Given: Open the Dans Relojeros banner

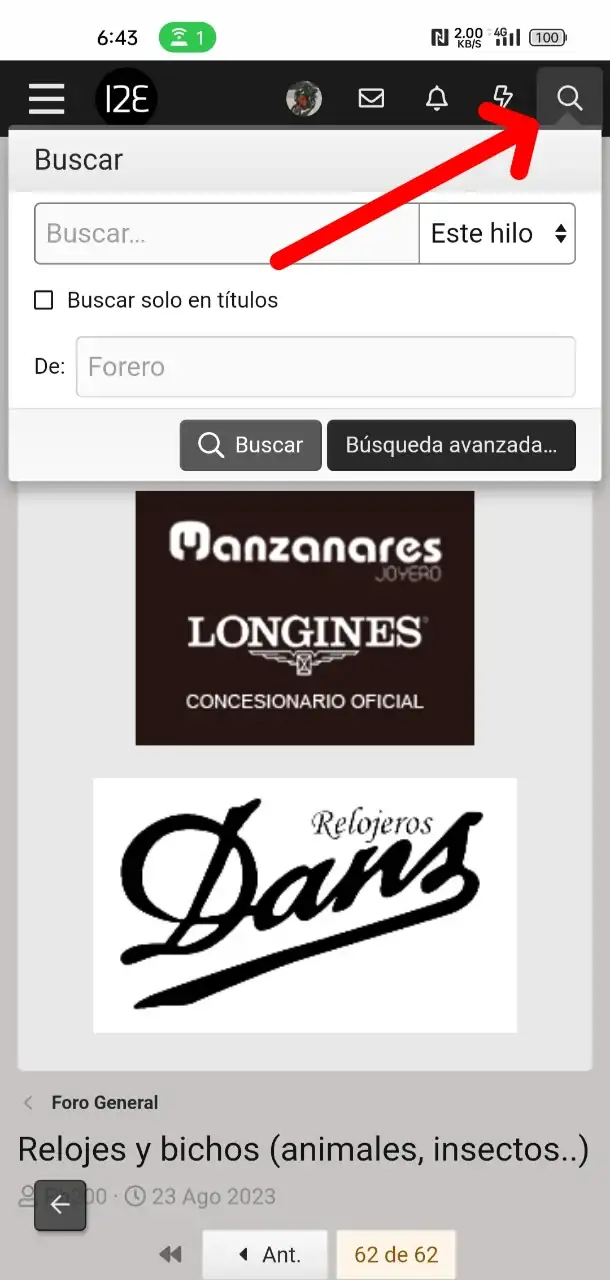Looking at the screenshot, I should (305, 905).
